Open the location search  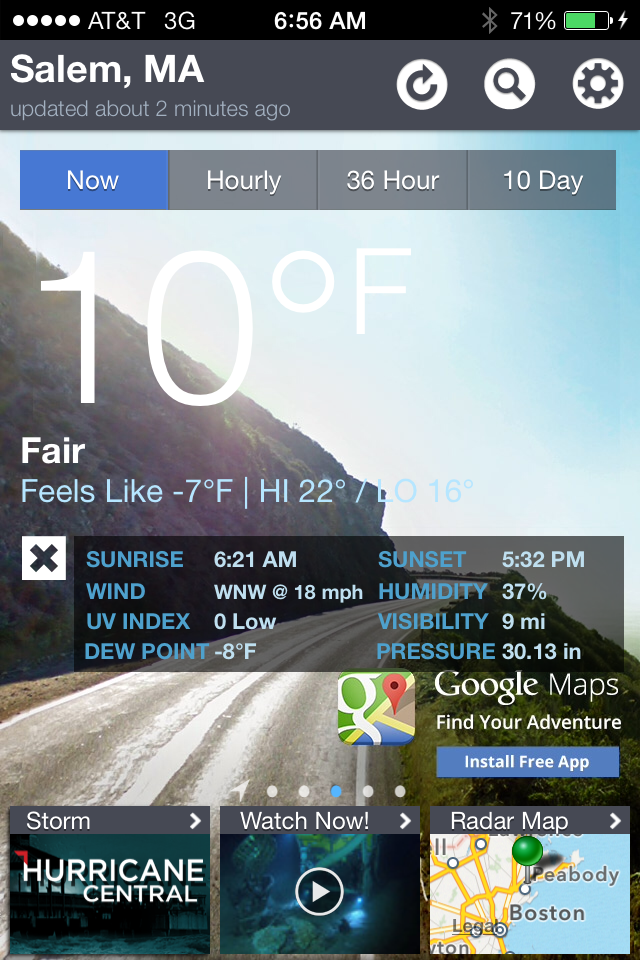pyautogui.click(x=510, y=85)
